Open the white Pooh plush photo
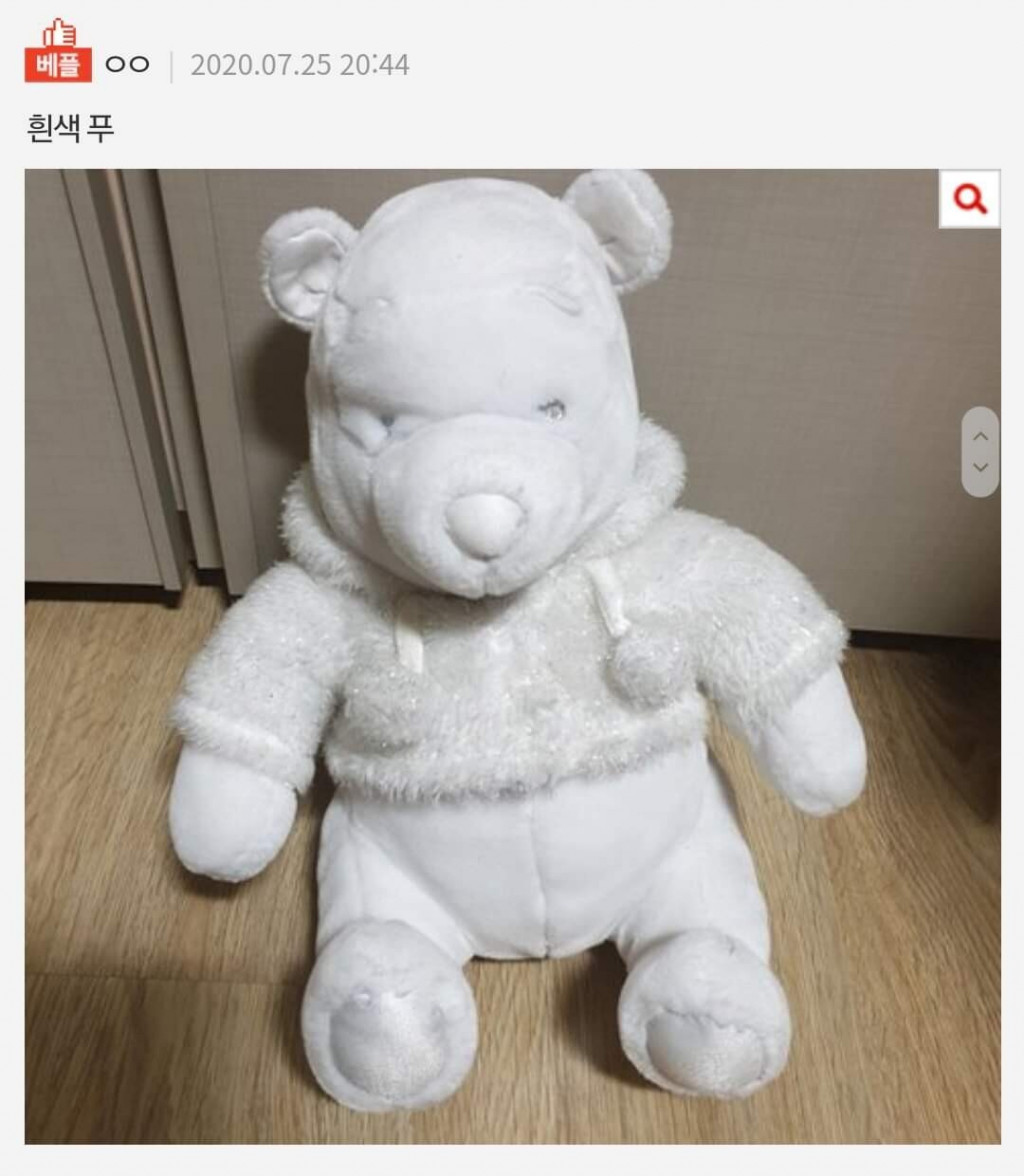 512,655
